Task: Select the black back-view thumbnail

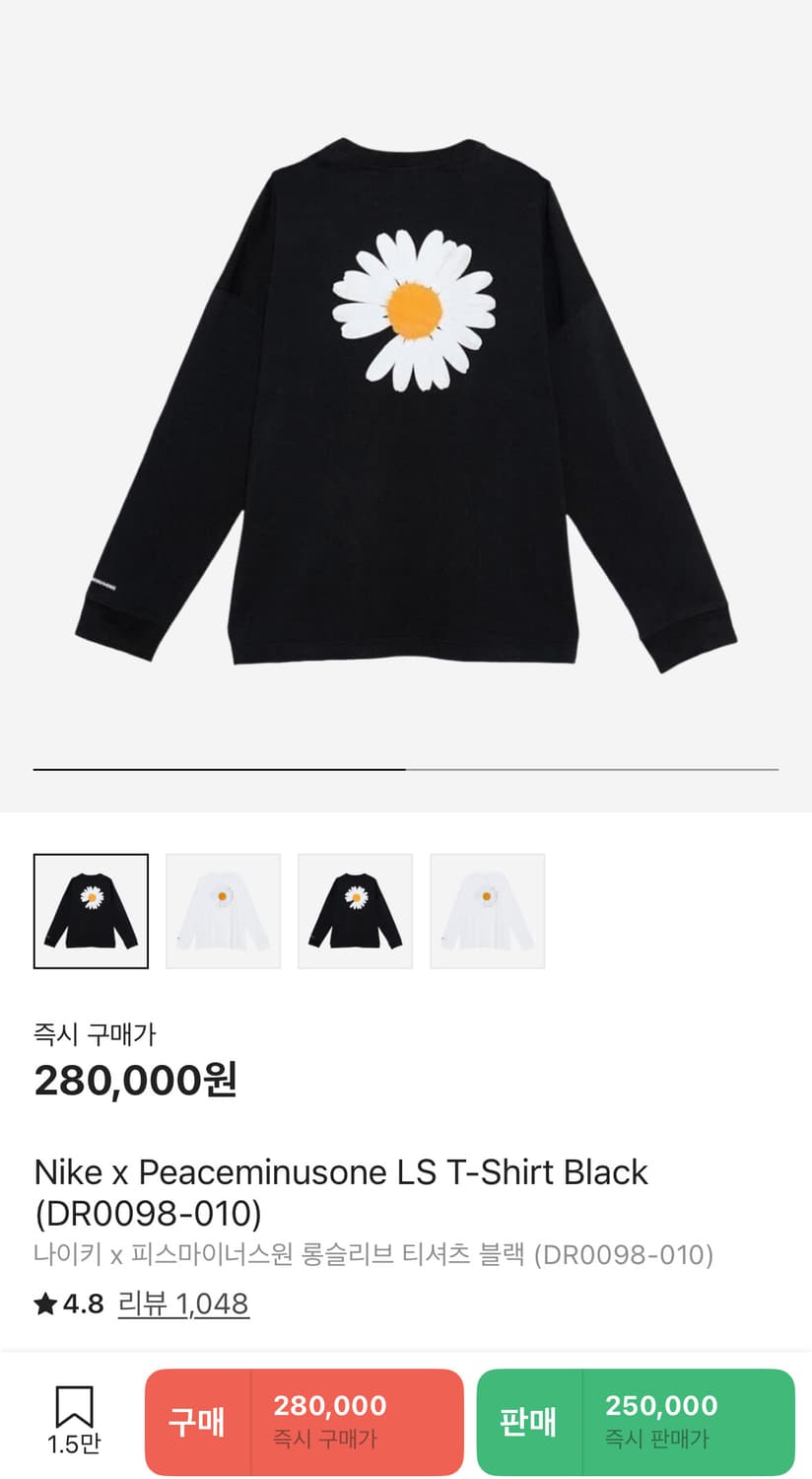Action: coord(90,910)
